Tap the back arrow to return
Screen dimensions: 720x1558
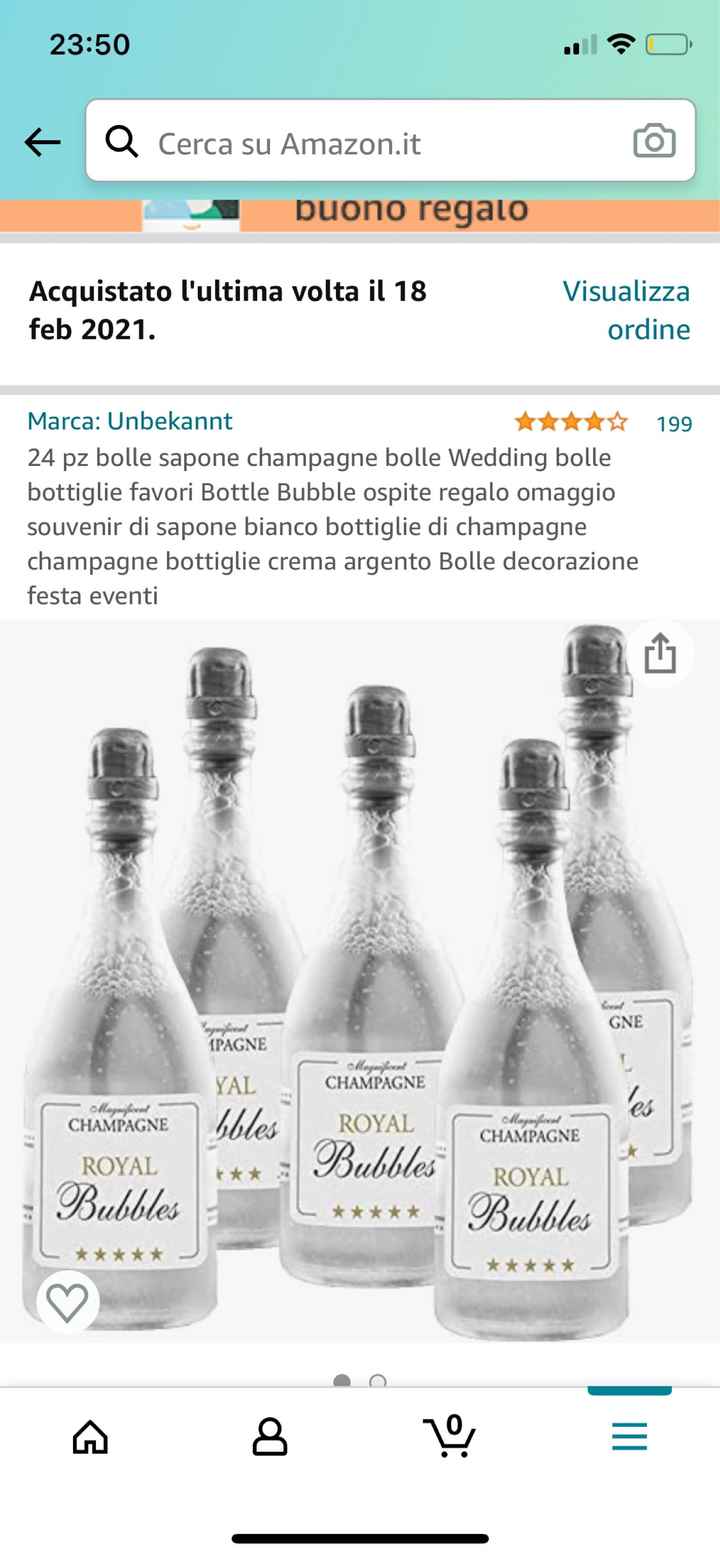[x=42, y=141]
